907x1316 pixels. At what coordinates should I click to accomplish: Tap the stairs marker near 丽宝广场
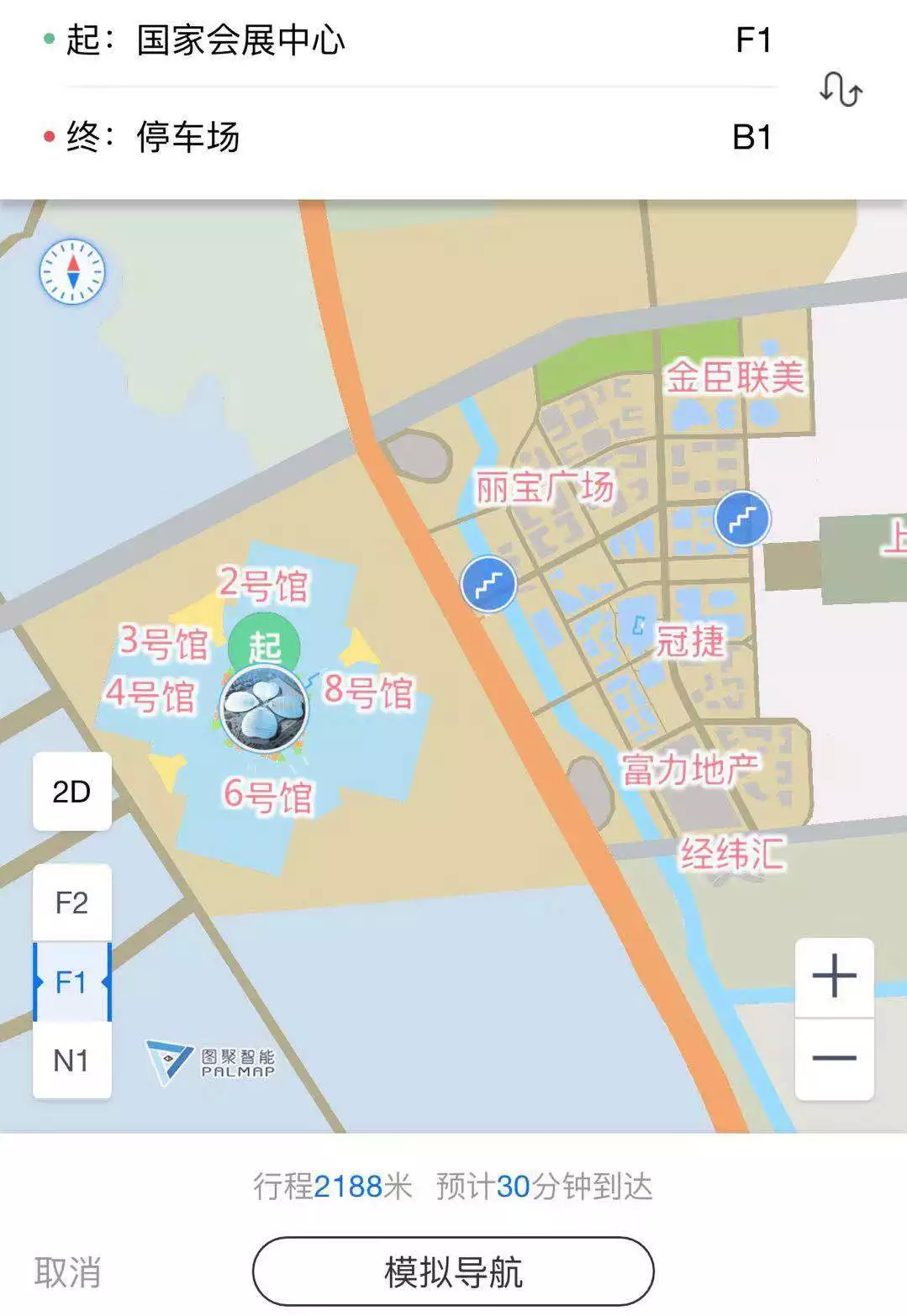[488, 584]
